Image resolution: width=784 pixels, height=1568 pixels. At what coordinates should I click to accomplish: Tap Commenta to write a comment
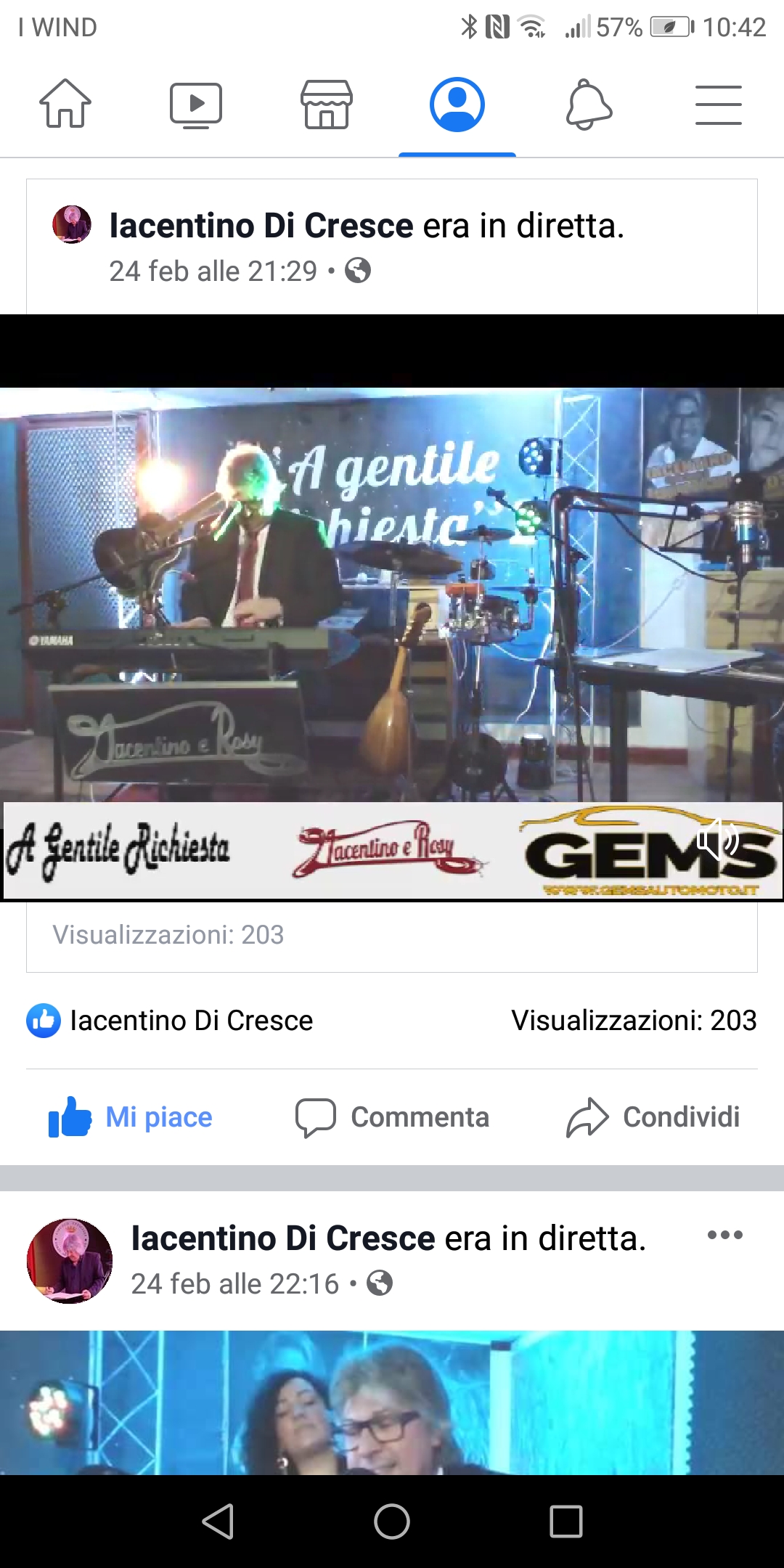point(392,1117)
